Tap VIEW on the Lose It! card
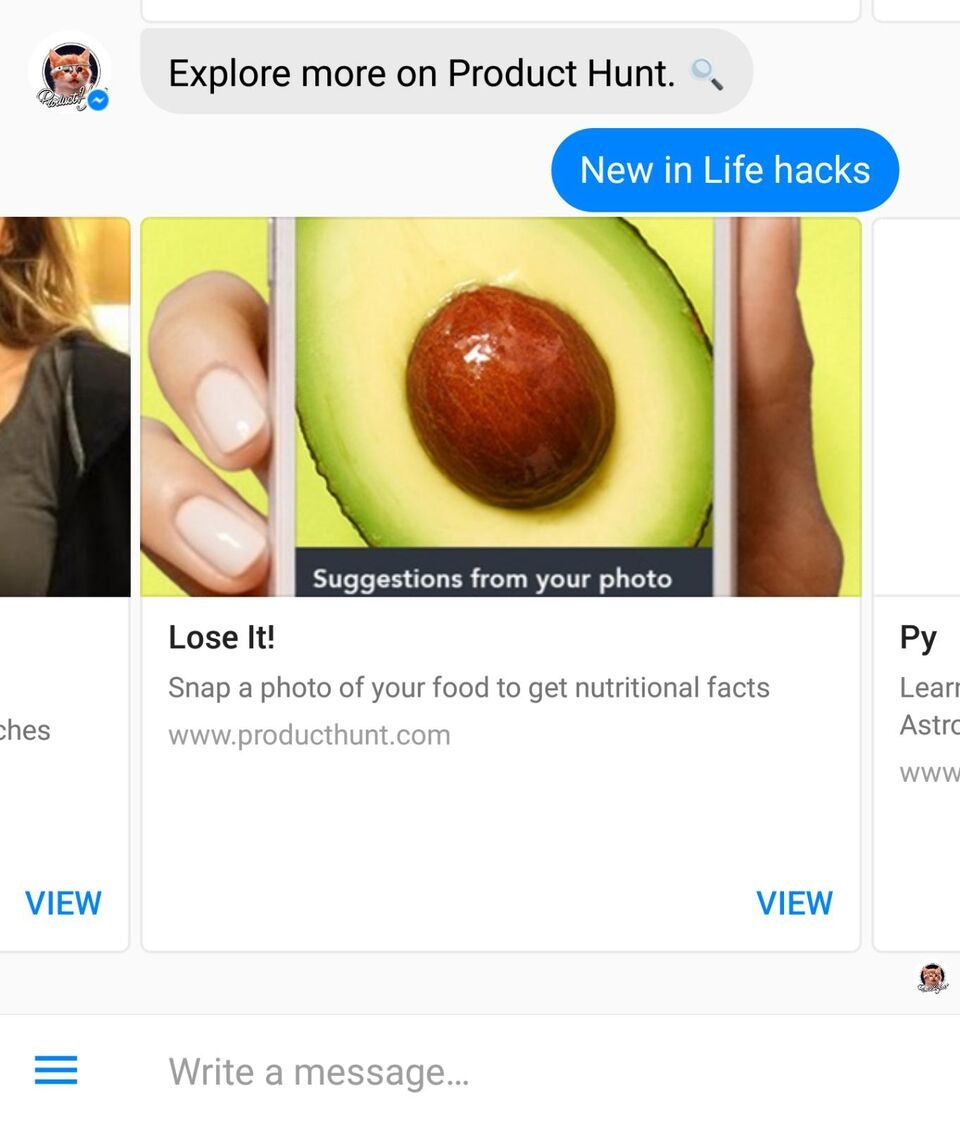 794,903
